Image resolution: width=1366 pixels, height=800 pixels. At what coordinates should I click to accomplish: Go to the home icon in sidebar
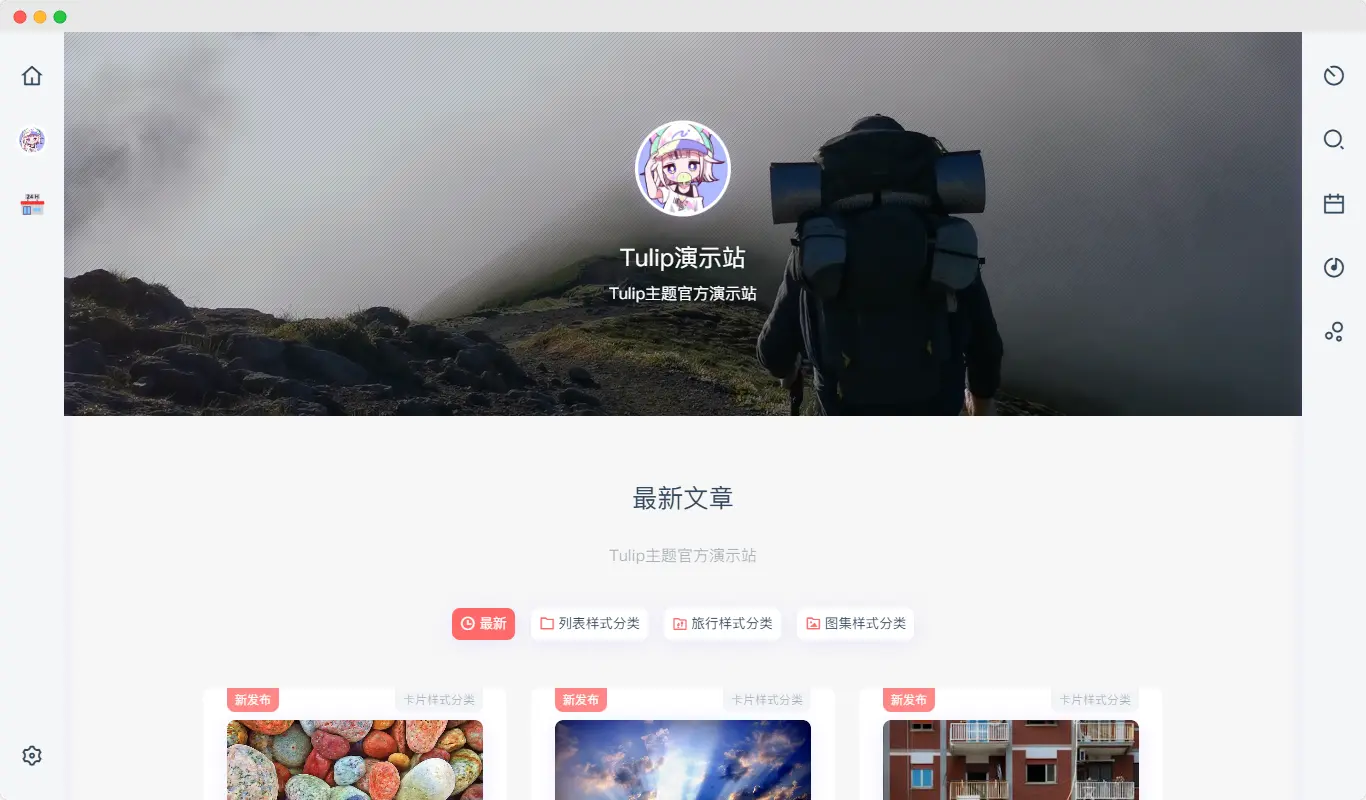click(x=32, y=76)
